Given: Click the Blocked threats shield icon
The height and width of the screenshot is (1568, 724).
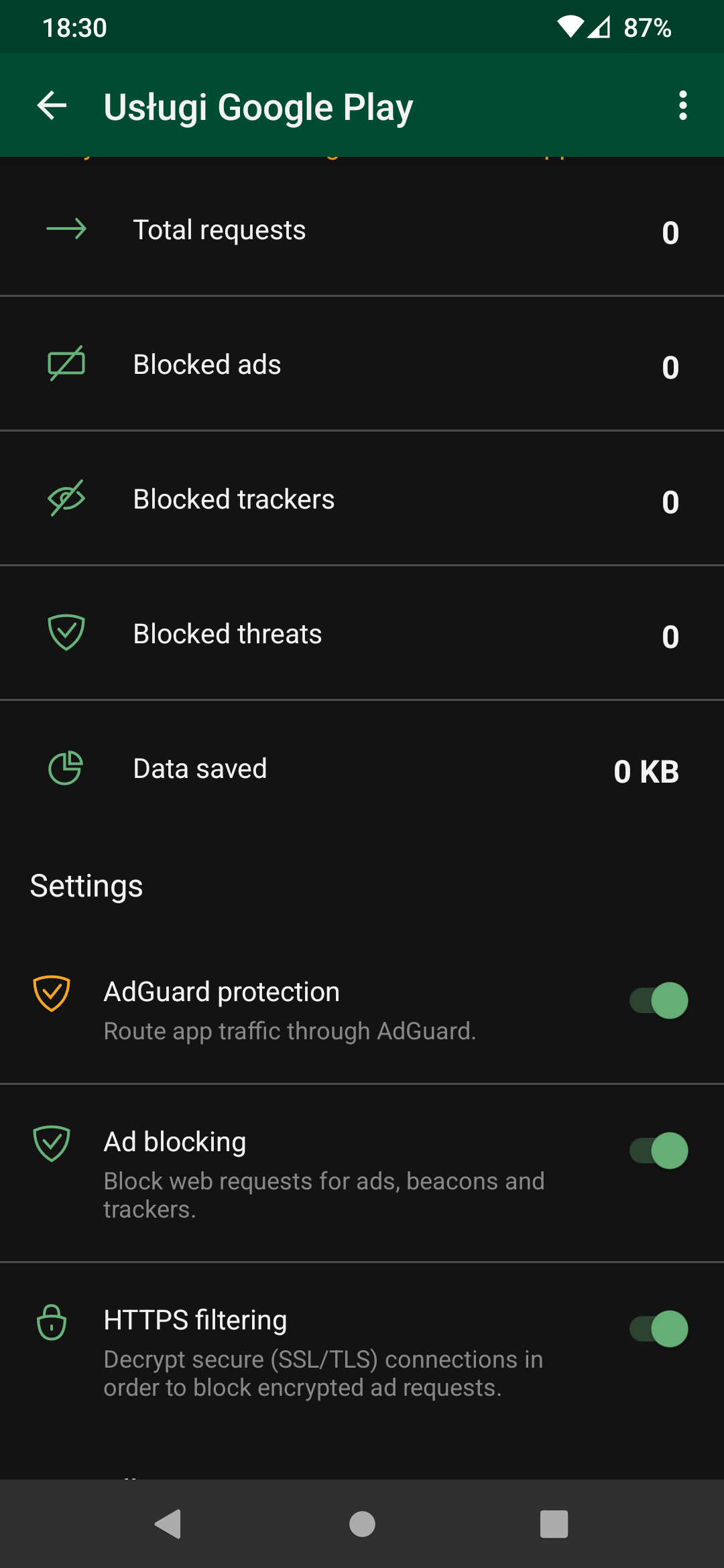Looking at the screenshot, I should 65,633.
